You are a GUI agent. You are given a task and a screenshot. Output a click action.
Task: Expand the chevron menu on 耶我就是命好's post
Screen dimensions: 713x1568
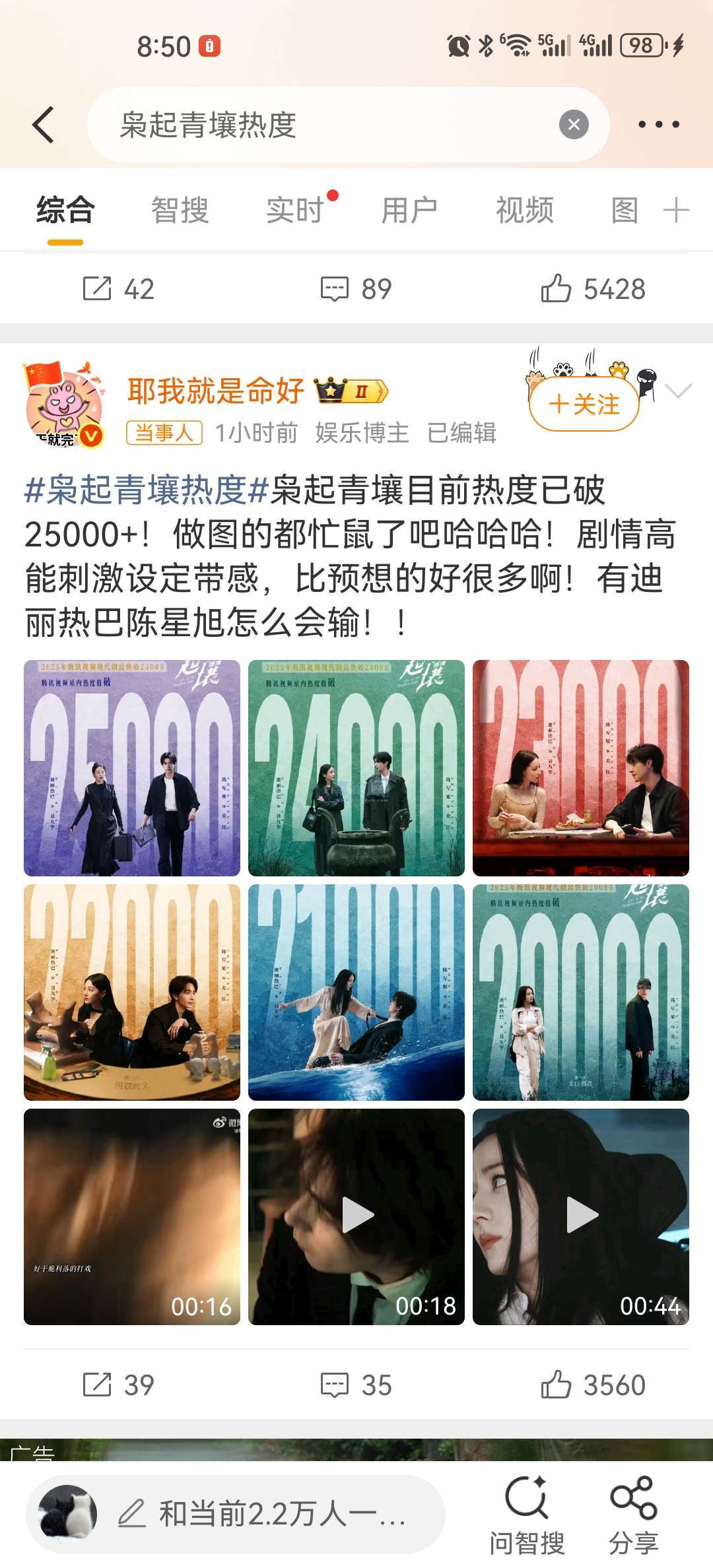tap(678, 391)
